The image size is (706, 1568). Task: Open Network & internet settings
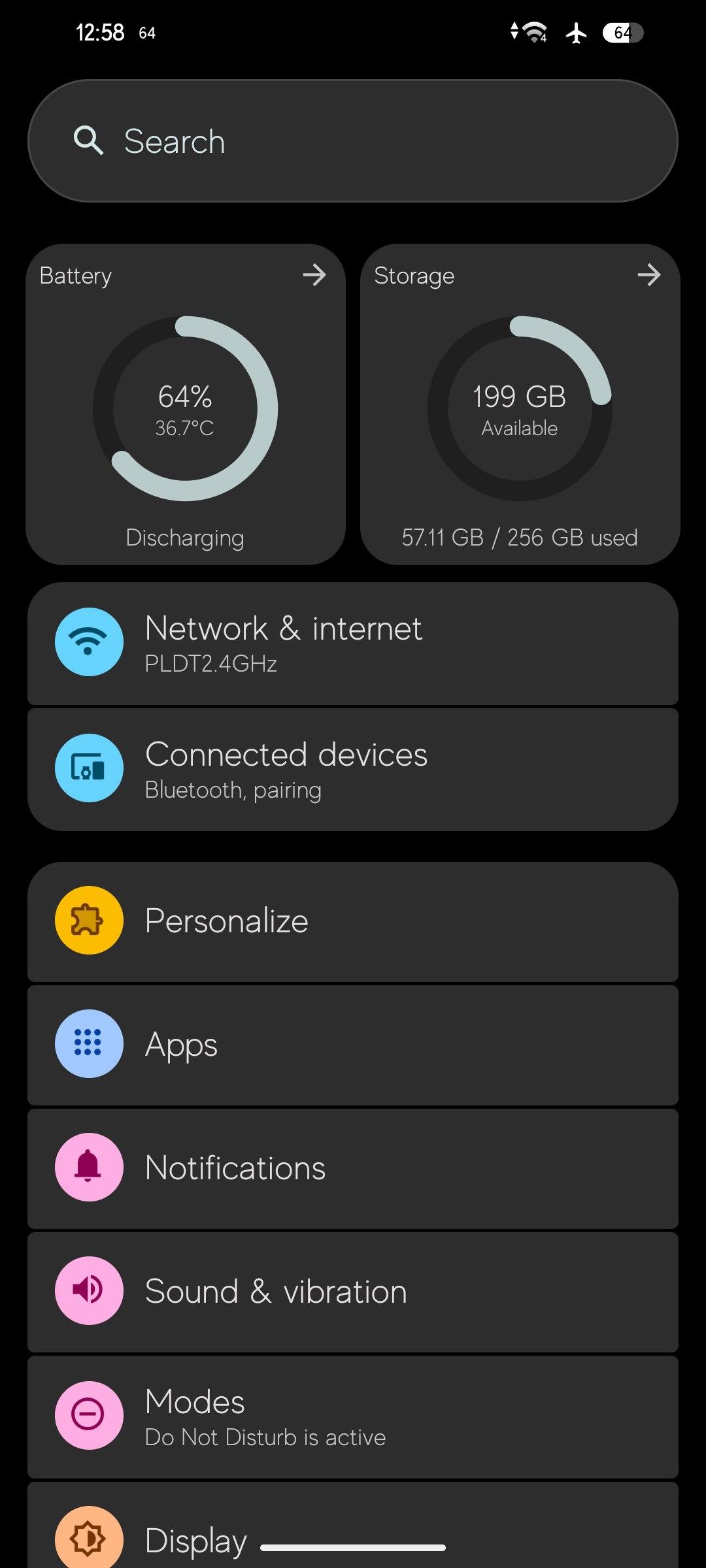[353, 644]
